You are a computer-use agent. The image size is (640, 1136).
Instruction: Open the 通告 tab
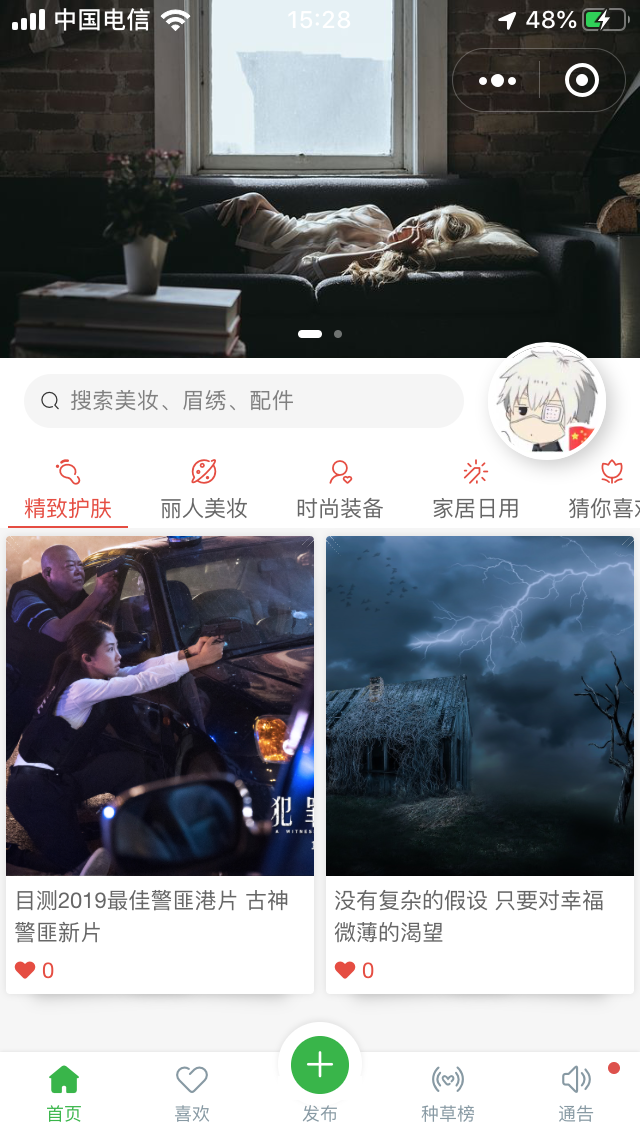[x=576, y=1093]
